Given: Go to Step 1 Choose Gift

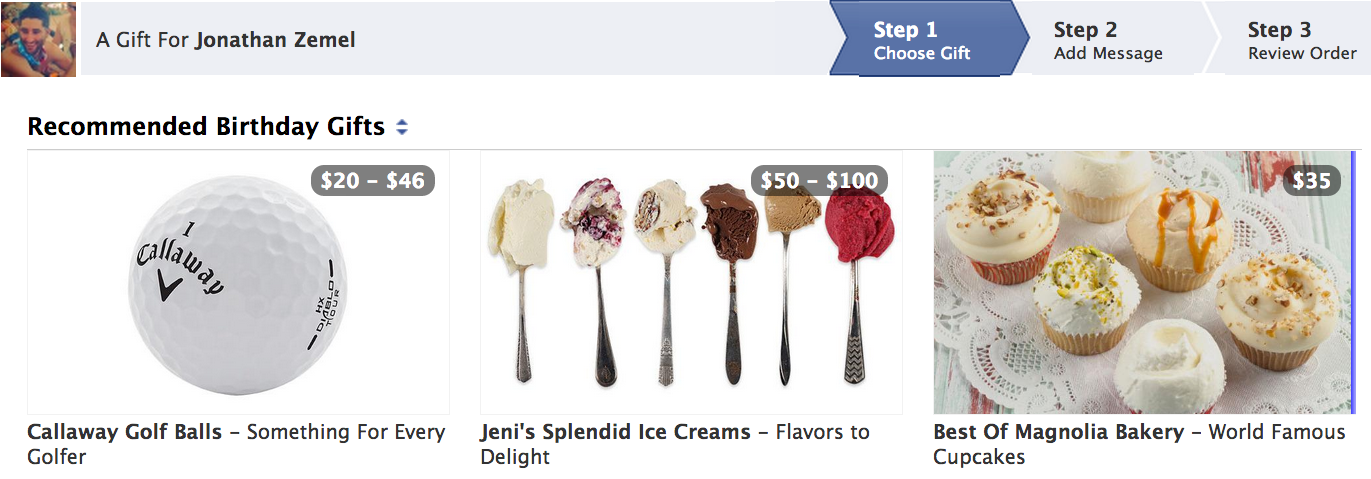Looking at the screenshot, I should pos(921,41).
